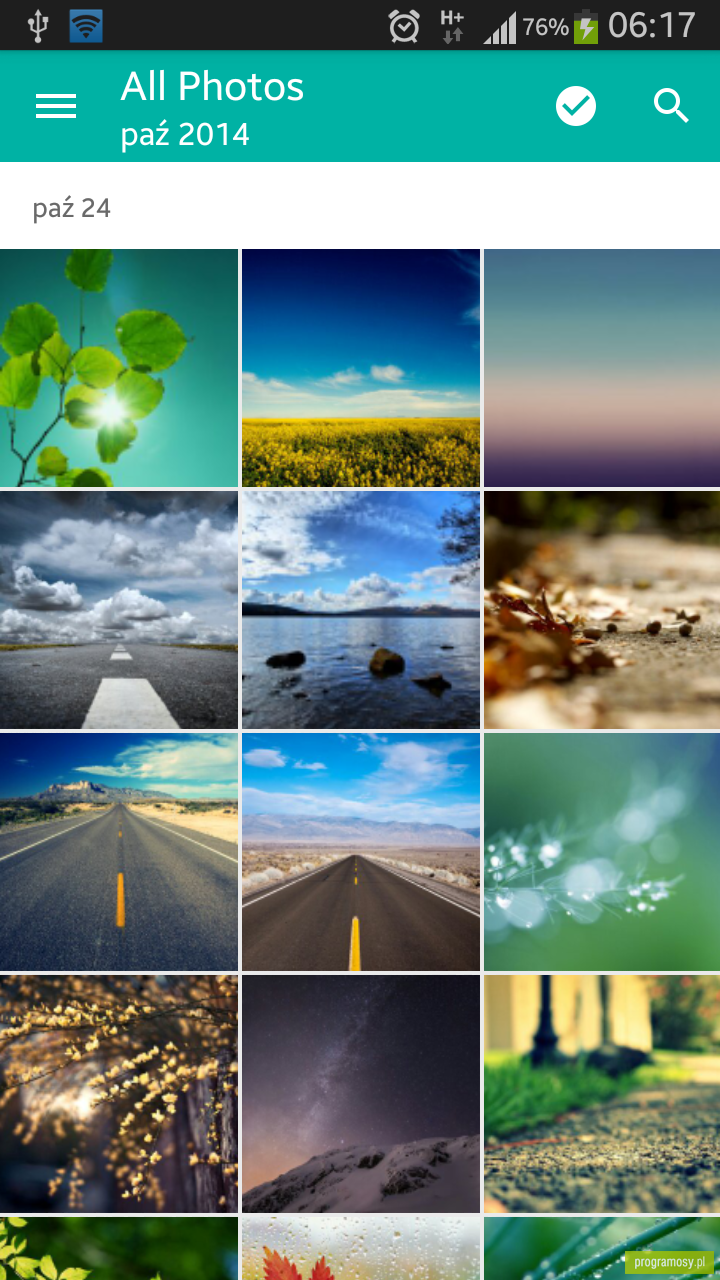View the plain gradient sky photo

point(602,368)
